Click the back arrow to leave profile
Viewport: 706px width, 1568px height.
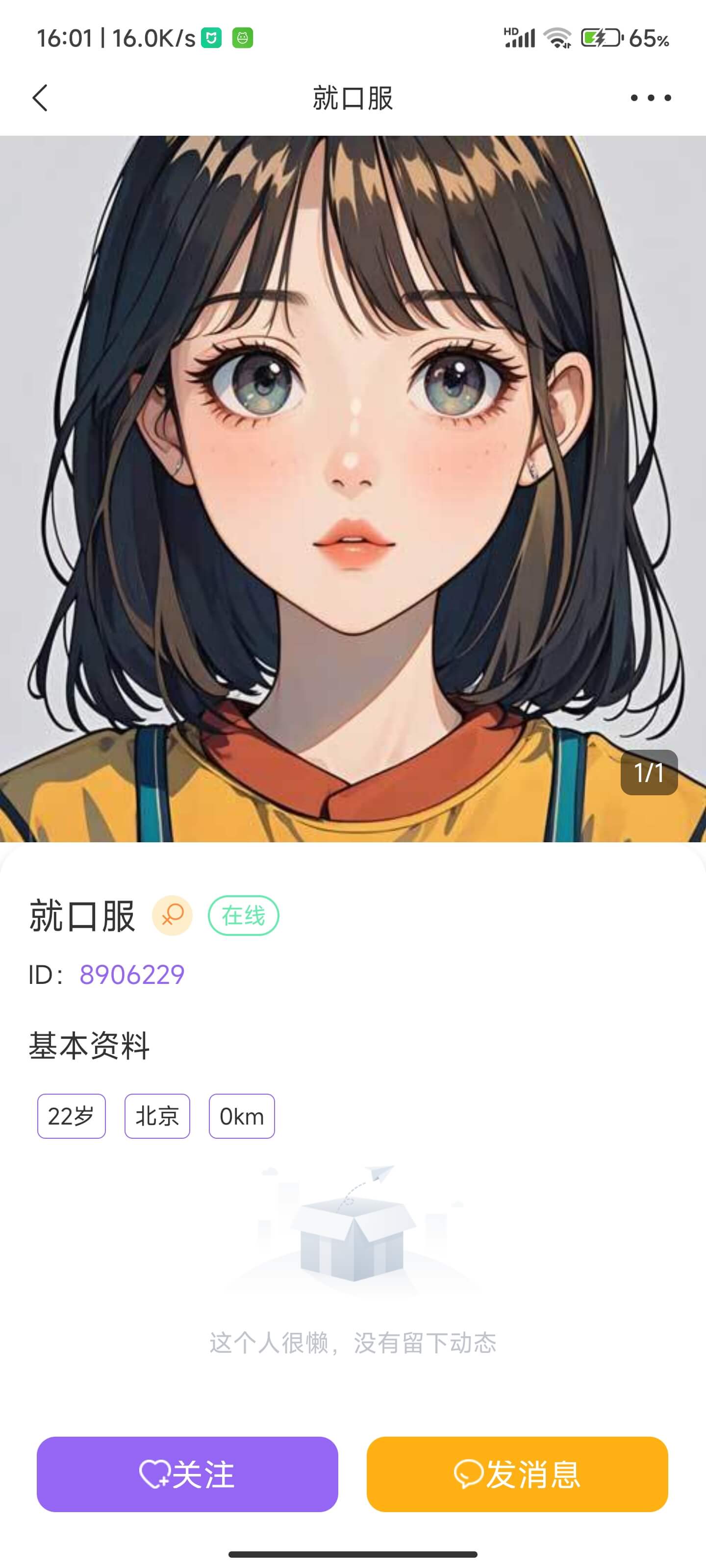click(40, 98)
